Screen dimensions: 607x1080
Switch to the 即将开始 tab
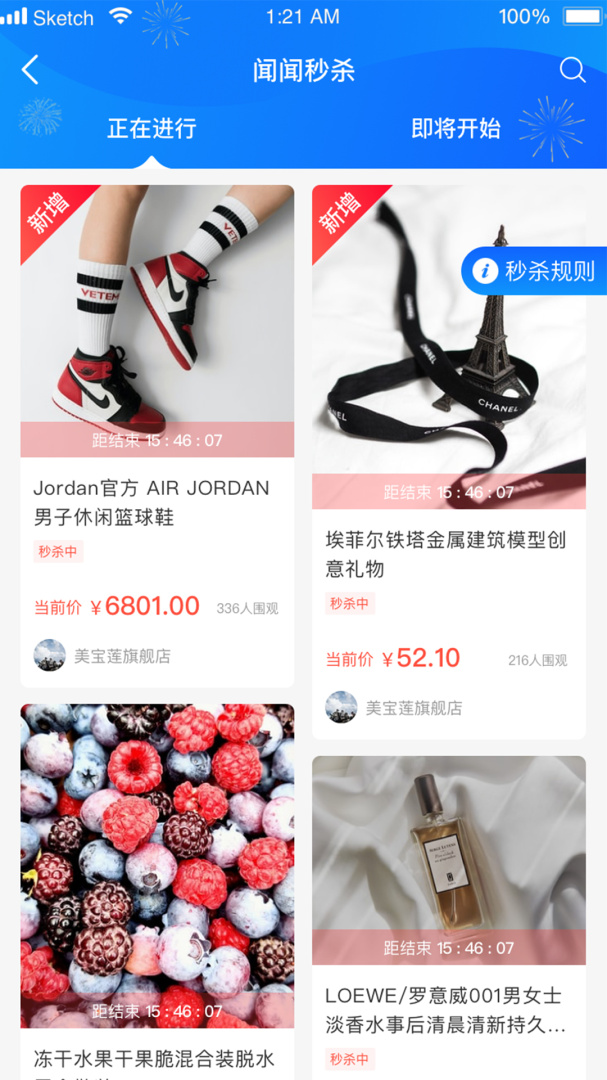click(x=456, y=129)
